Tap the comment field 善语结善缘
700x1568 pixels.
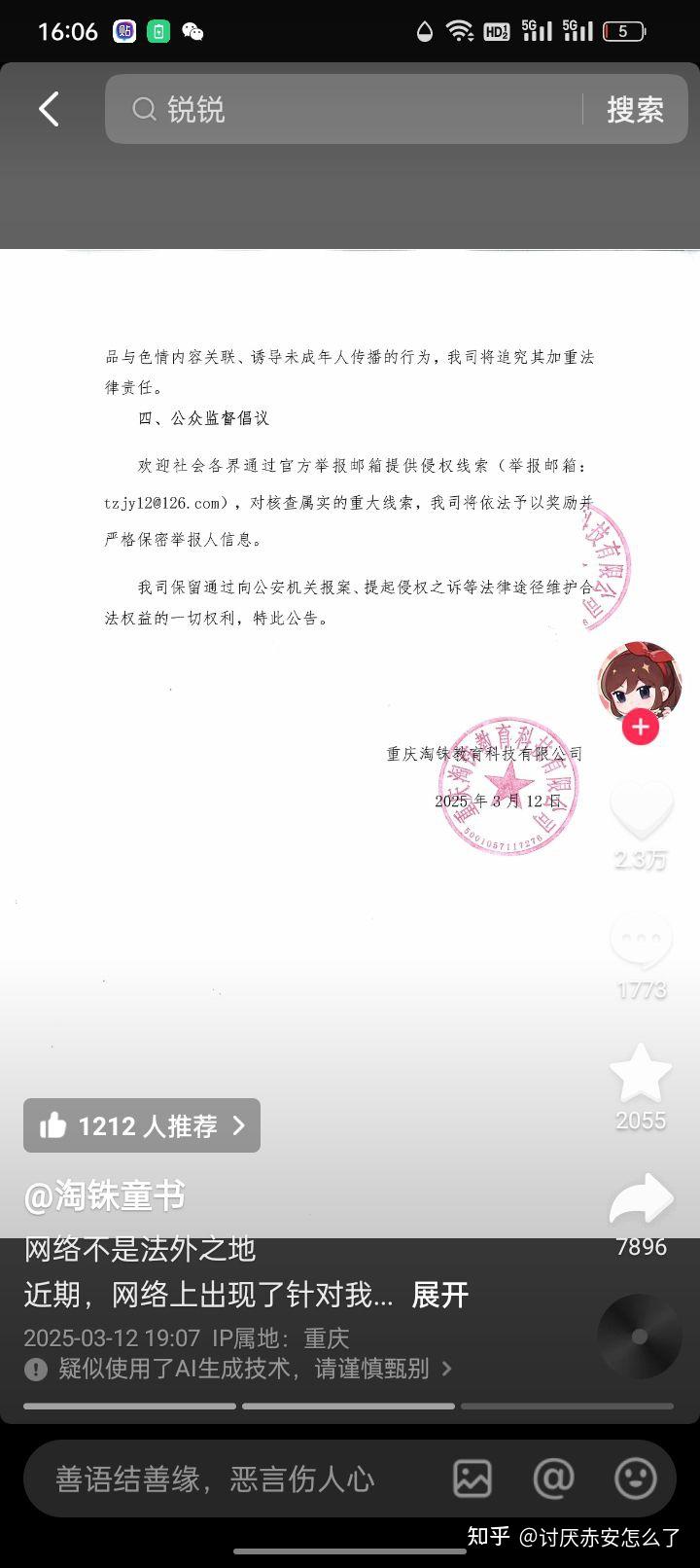click(215, 1479)
